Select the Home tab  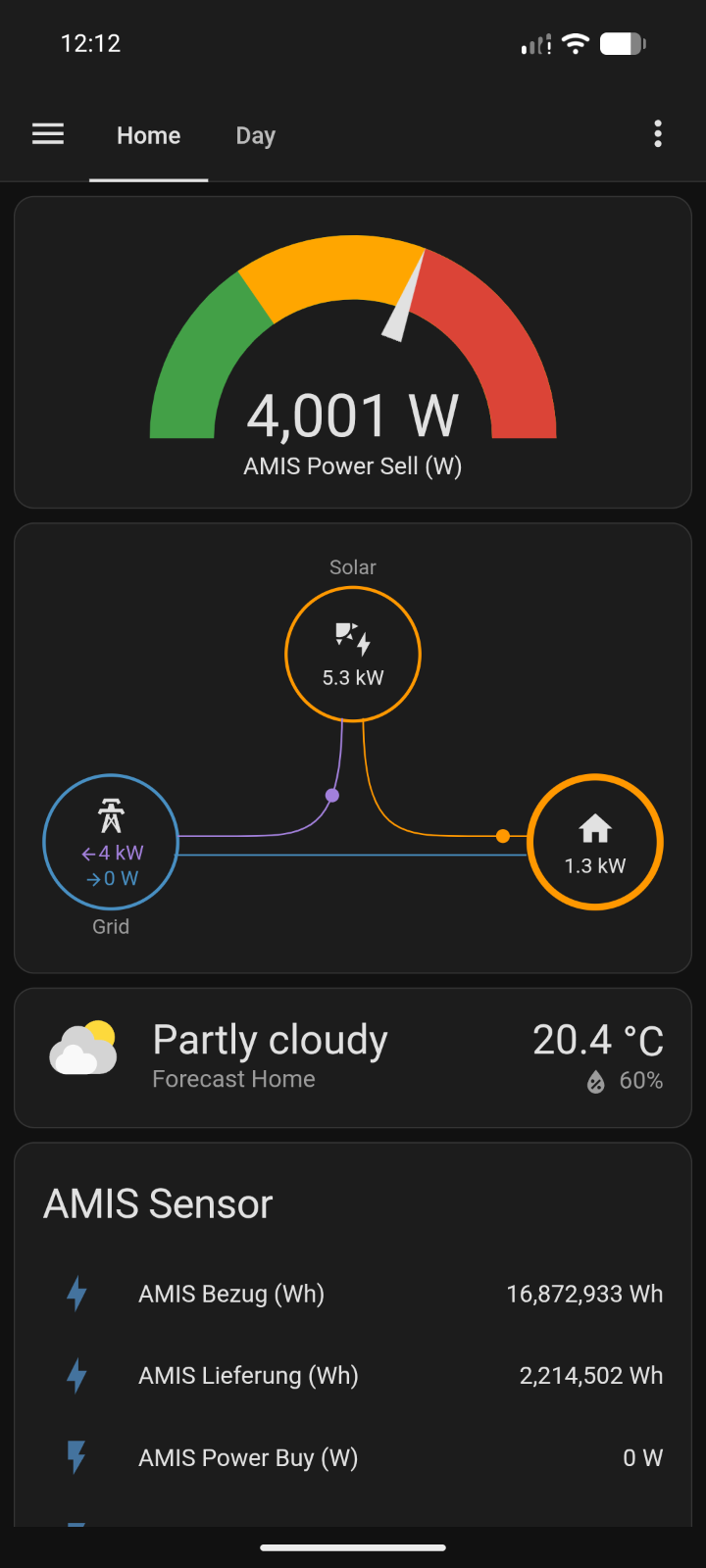[x=148, y=135]
